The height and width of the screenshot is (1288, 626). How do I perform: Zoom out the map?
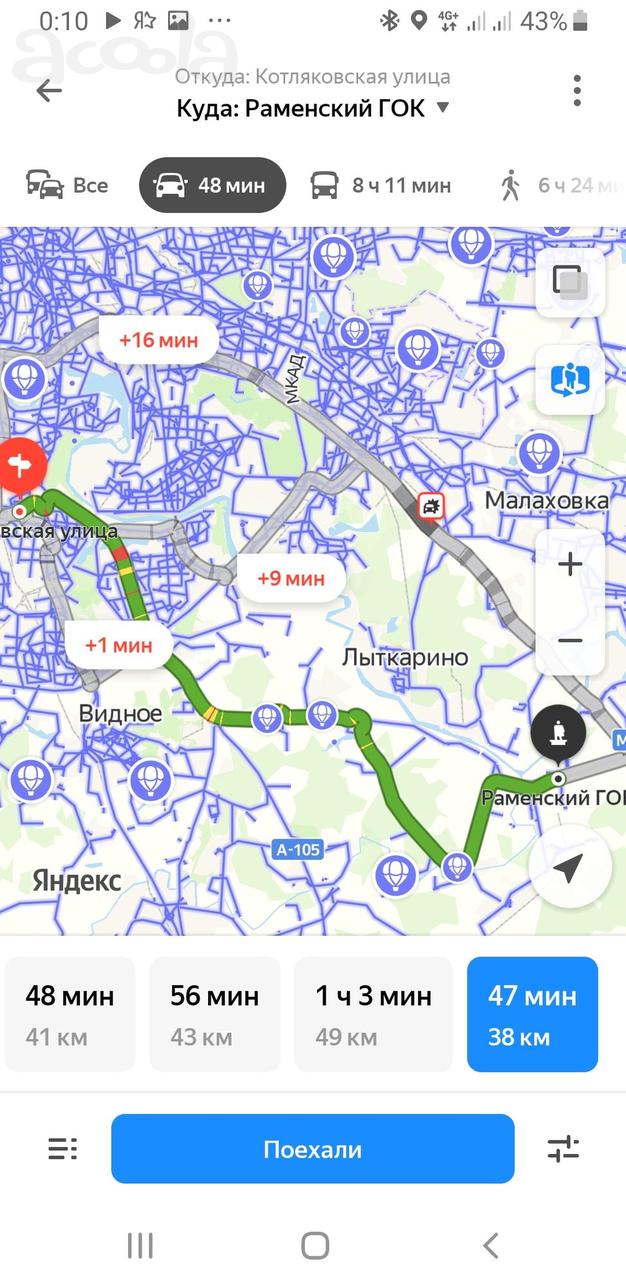coord(570,640)
